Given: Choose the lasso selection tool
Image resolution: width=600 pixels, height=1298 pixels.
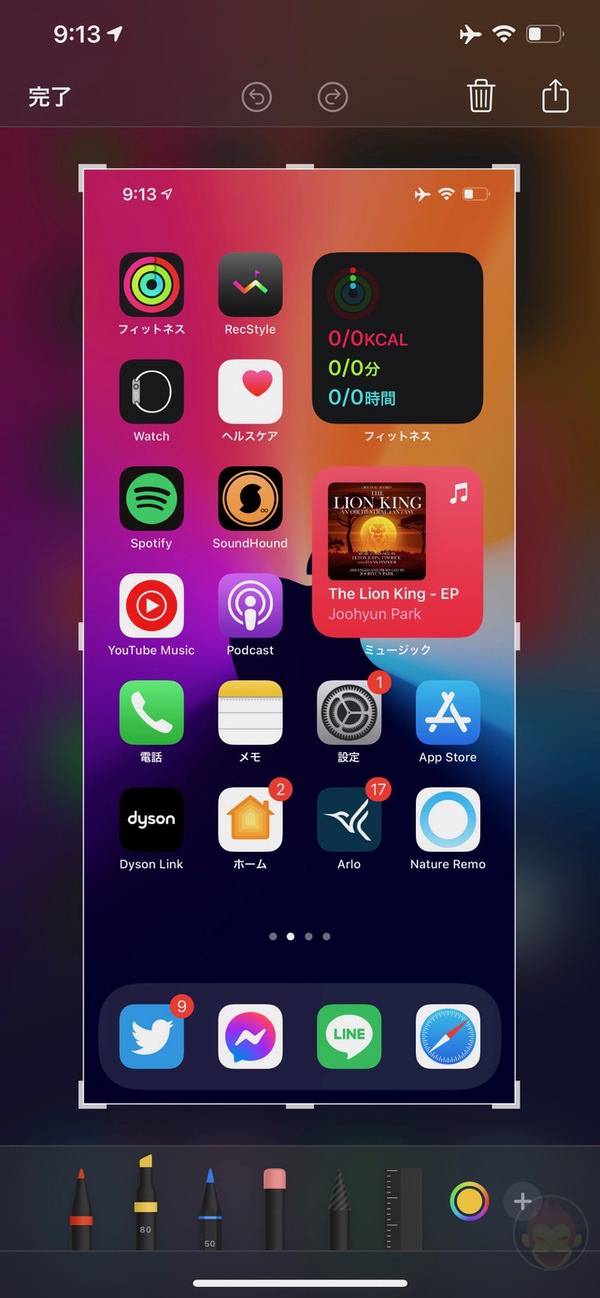Looking at the screenshot, I should [339, 1210].
